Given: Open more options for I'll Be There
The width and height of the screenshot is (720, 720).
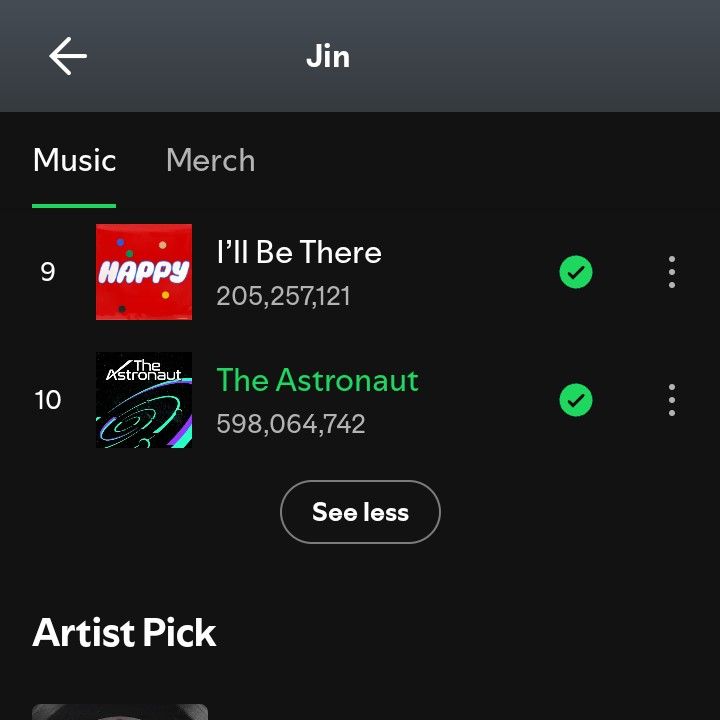Looking at the screenshot, I should (x=671, y=272).
